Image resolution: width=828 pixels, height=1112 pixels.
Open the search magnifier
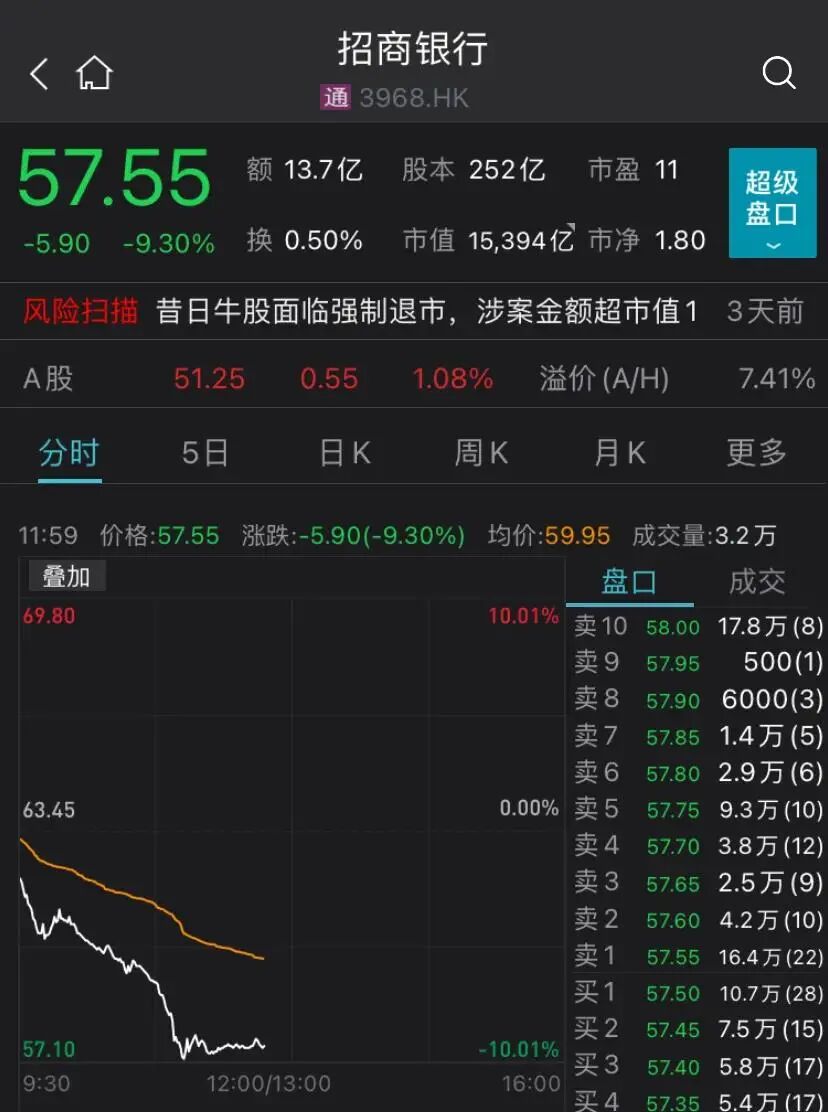click(778, 73)
